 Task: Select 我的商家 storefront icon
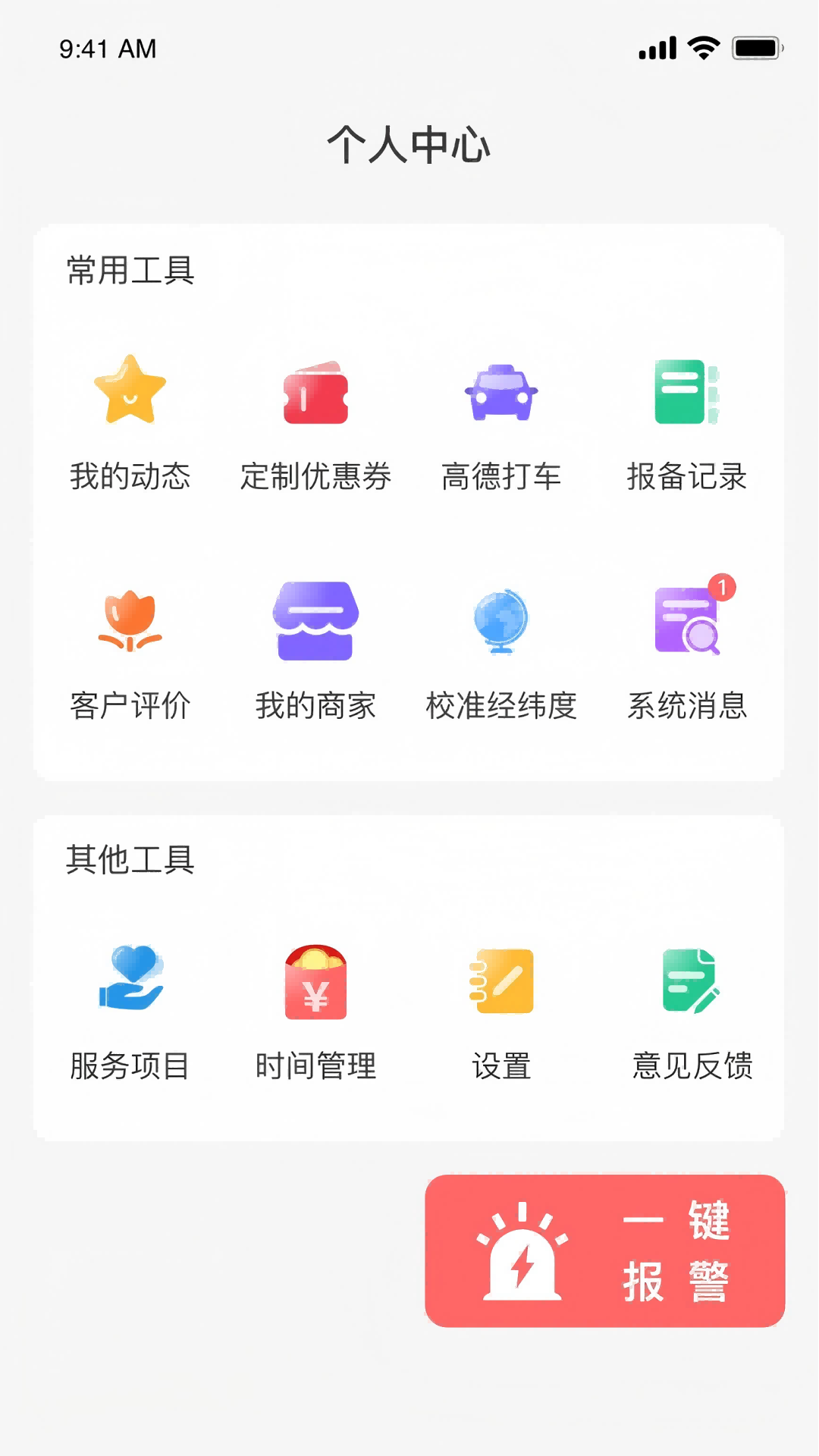pos(315,622)
